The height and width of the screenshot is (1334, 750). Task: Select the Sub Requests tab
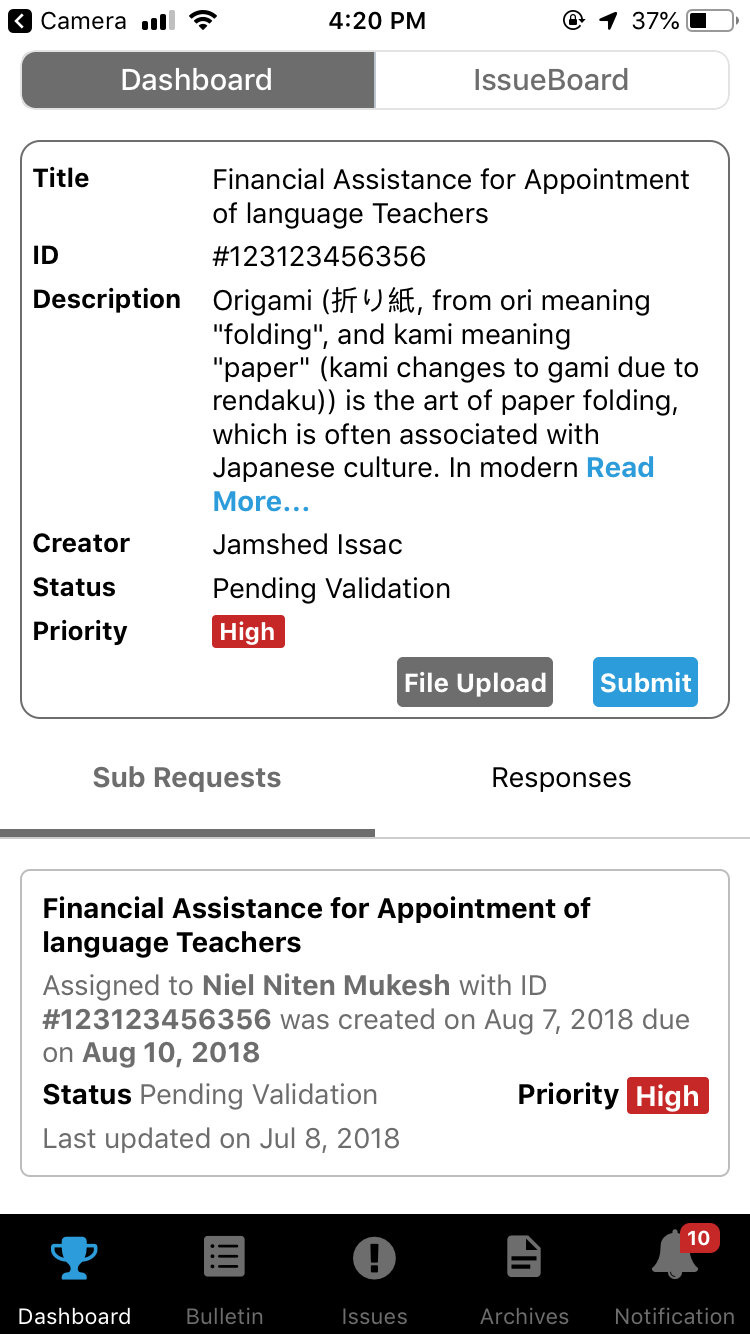[186, 777]
